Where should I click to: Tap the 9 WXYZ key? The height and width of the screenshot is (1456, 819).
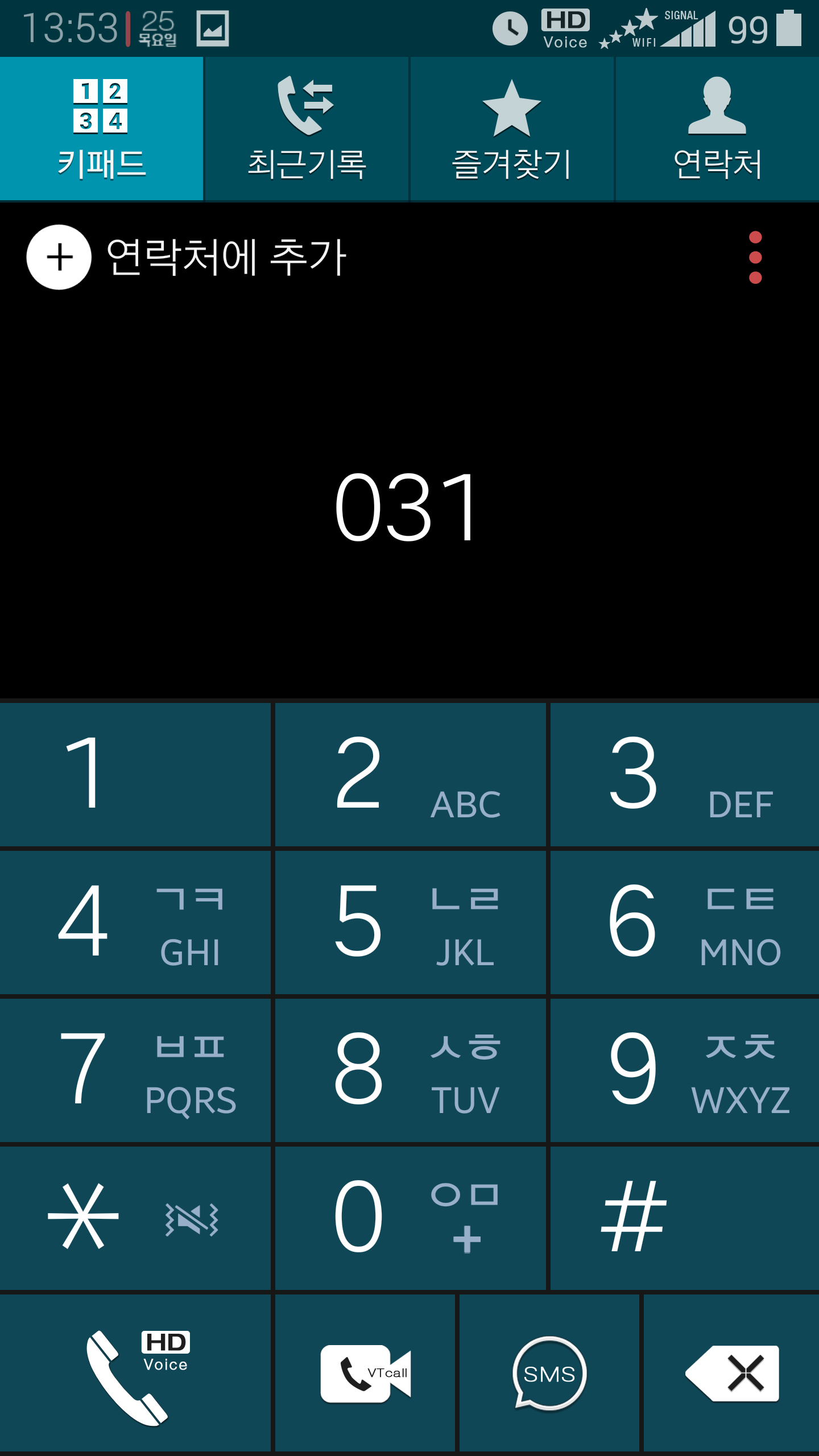tap(684, 1069)
